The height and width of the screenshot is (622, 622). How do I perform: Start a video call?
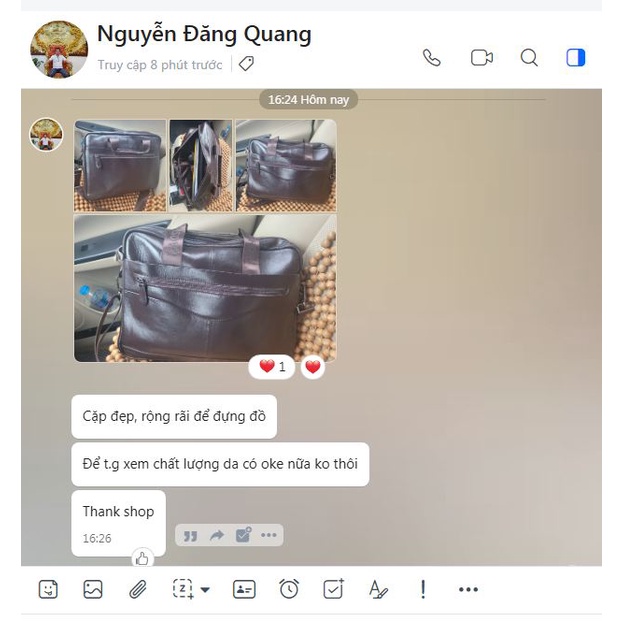[482, 58]
